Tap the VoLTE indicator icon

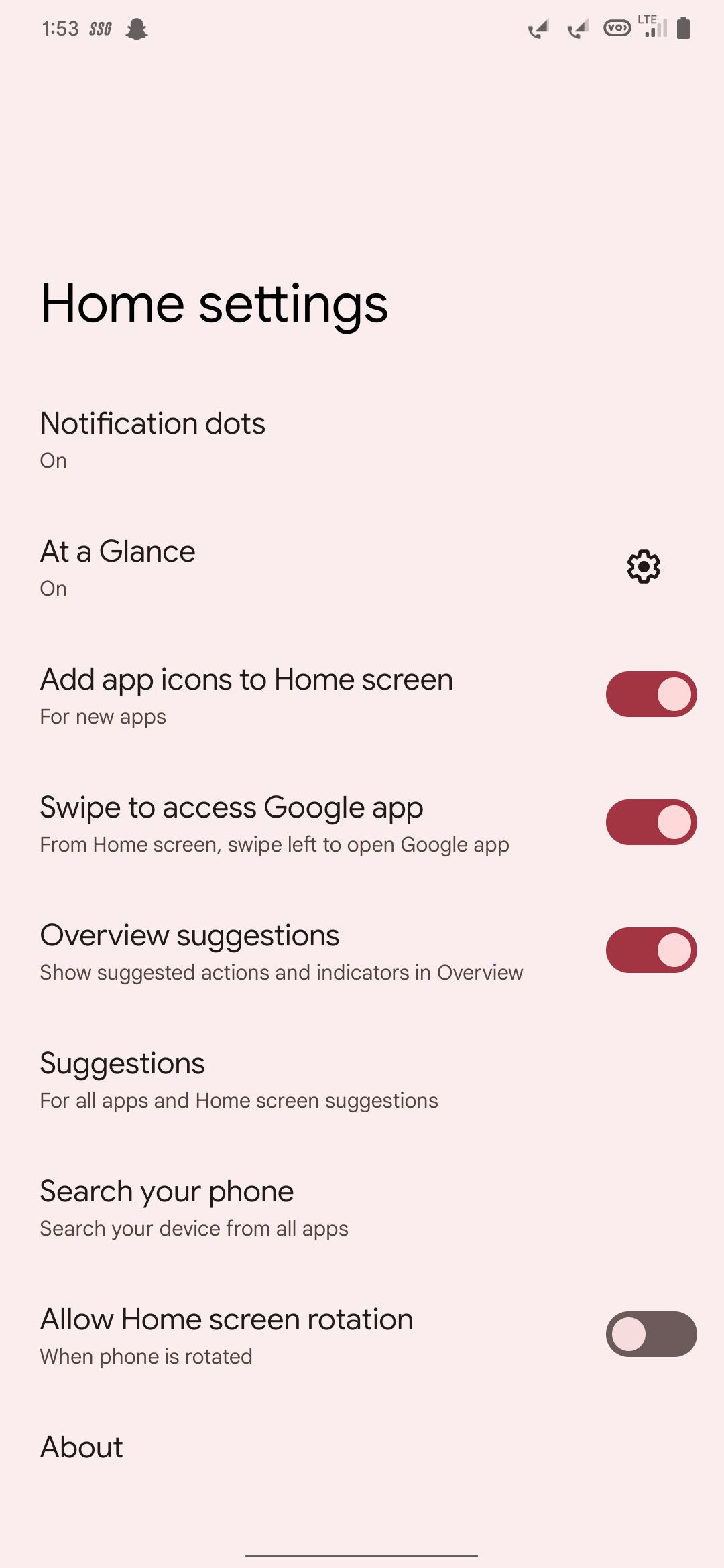click(617, 28)
